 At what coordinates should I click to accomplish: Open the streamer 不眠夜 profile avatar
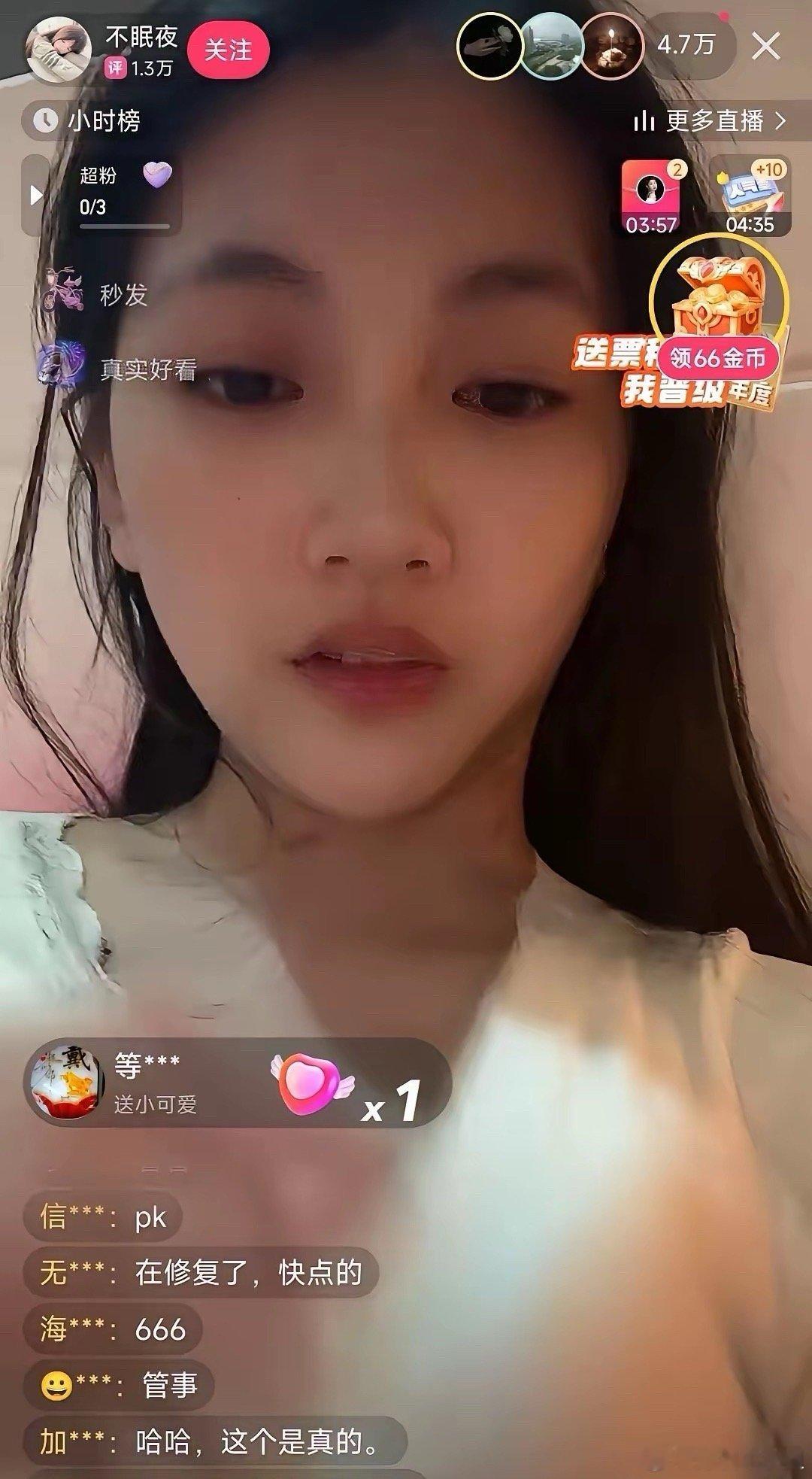click(62, 47)
